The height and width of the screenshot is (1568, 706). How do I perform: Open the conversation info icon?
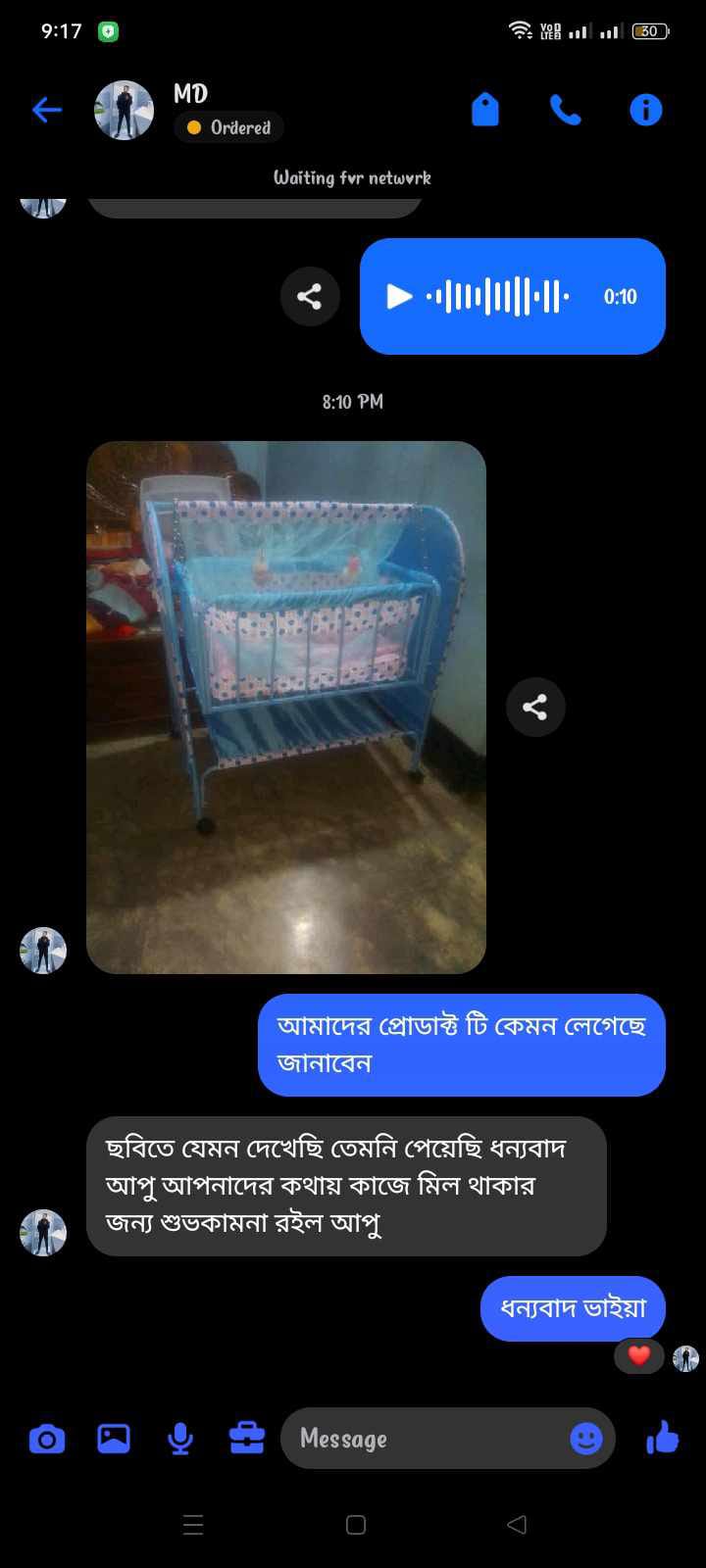pyautogui.click(x=645, y=110)
